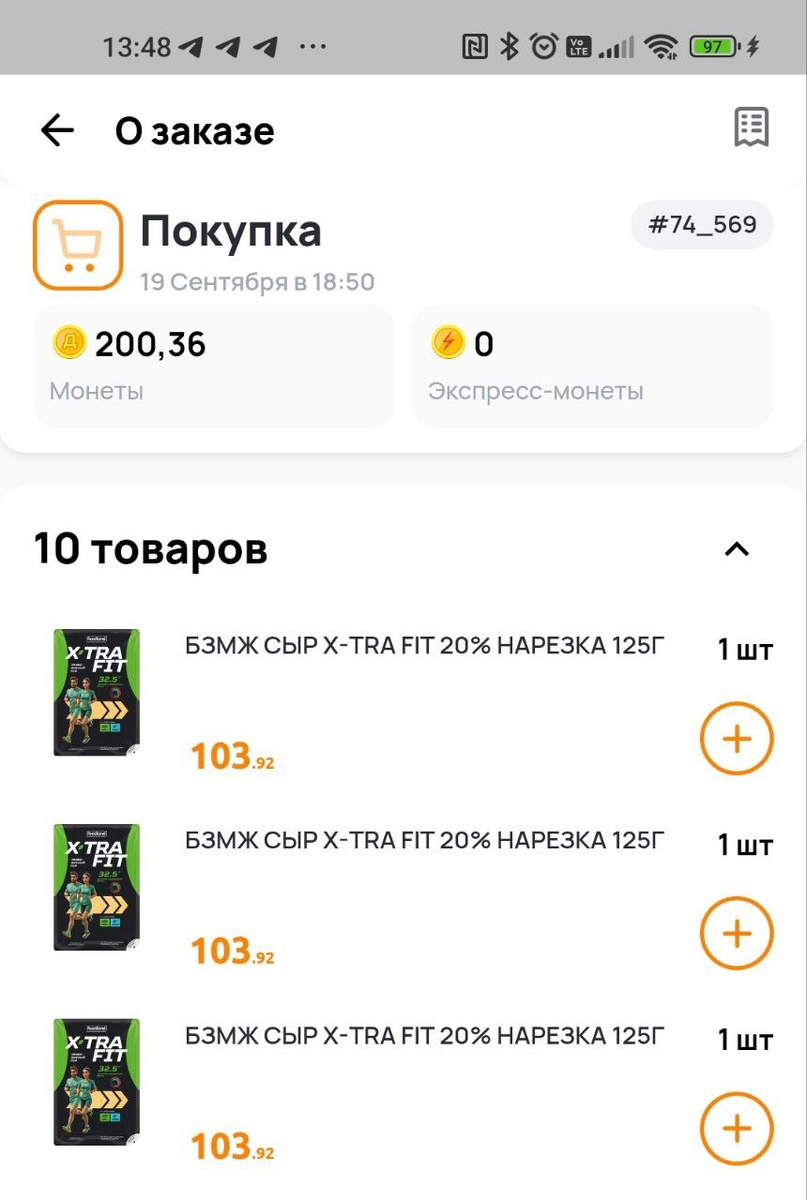Tap the first X-TRA FIT cheese thumbnail
The image size is (807, 1200).
click(x=96, y=692)
